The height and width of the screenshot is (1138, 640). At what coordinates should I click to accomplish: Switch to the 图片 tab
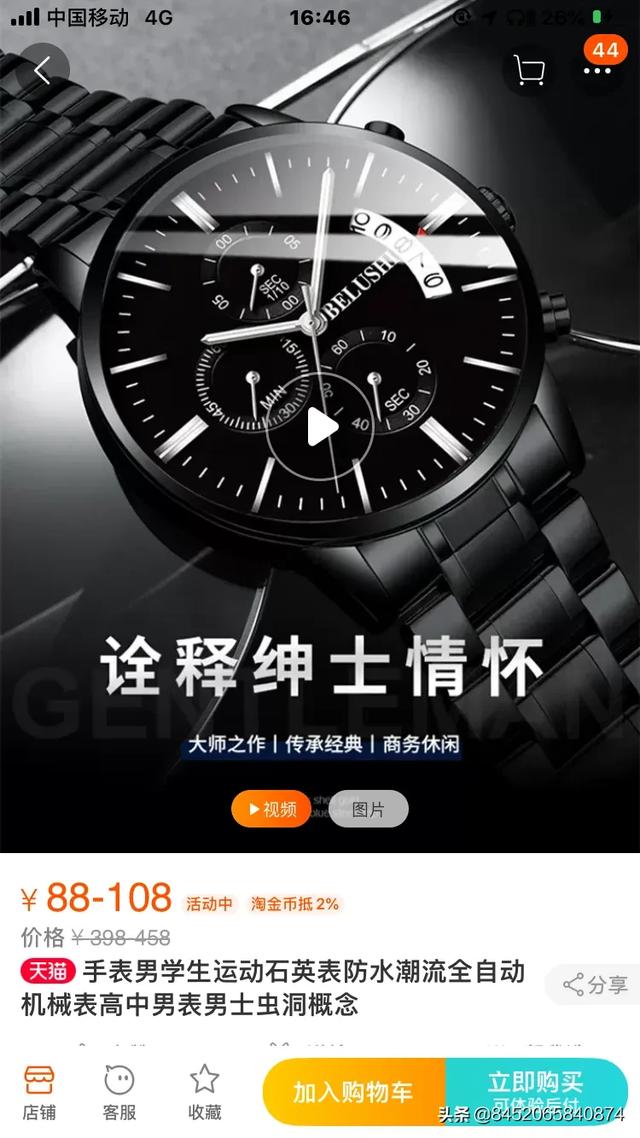pos(368,809)
